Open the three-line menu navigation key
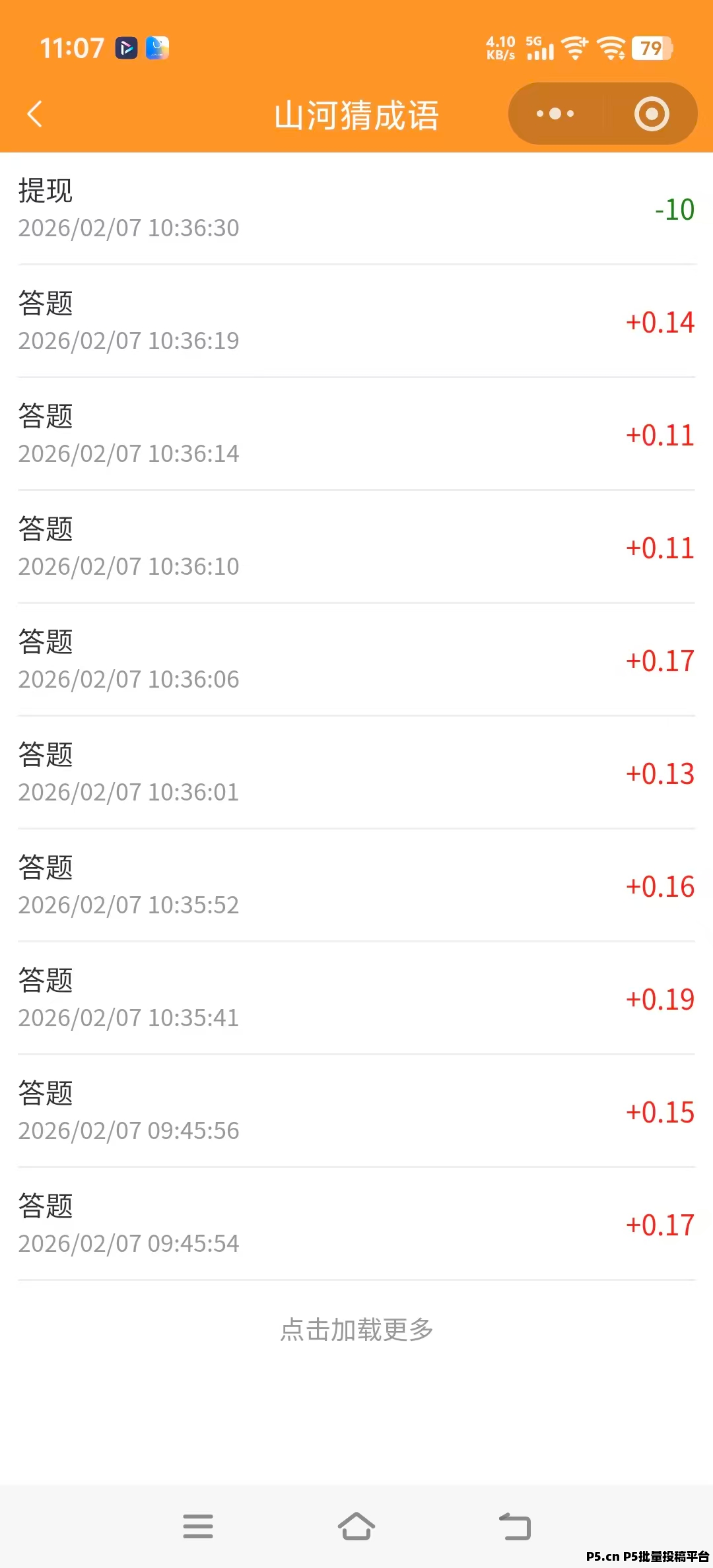This screenshot has height=1568, width=713. 197,1526
